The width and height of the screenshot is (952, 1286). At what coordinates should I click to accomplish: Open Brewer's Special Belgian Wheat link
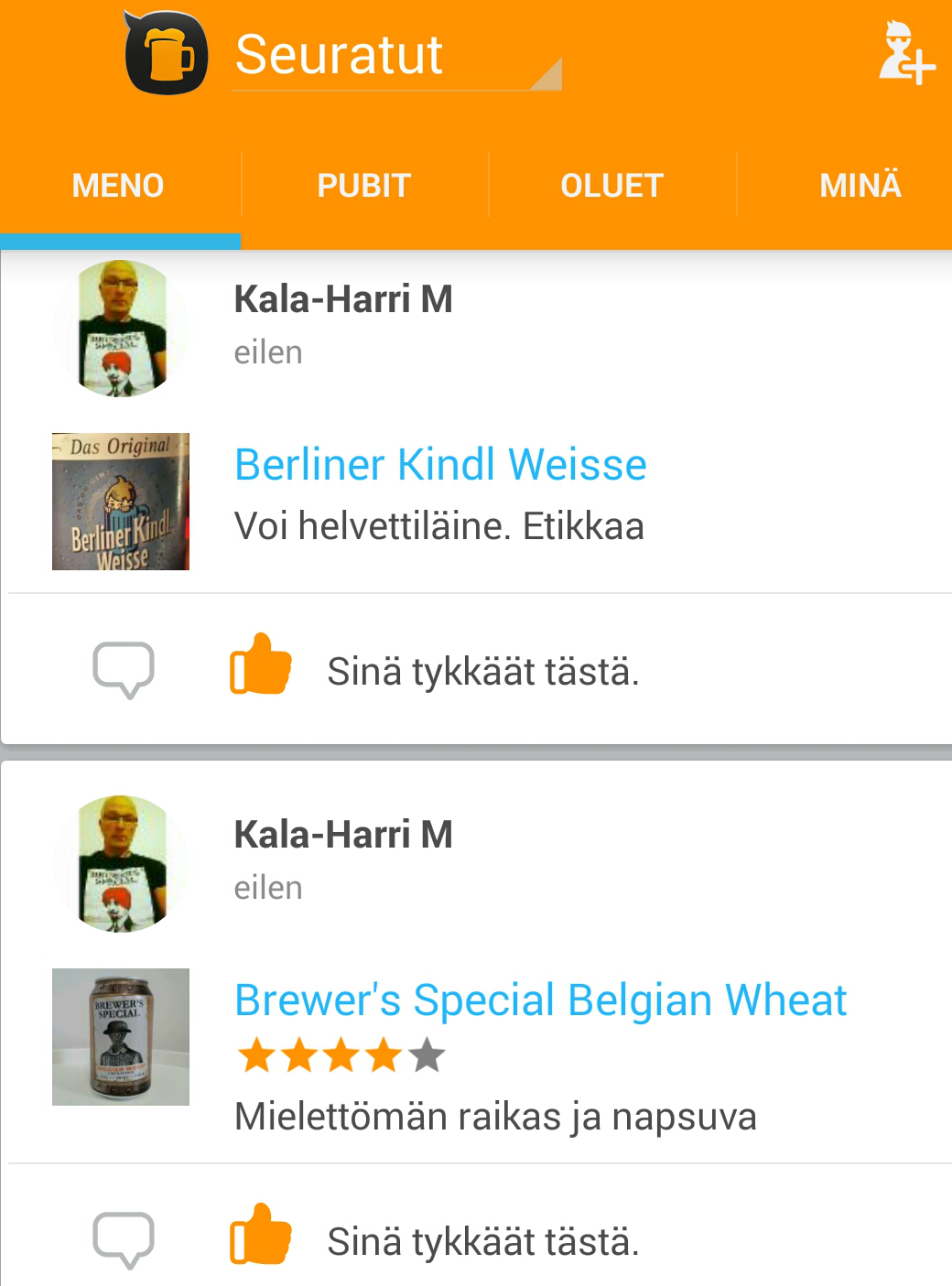(x=540, y=1000)
